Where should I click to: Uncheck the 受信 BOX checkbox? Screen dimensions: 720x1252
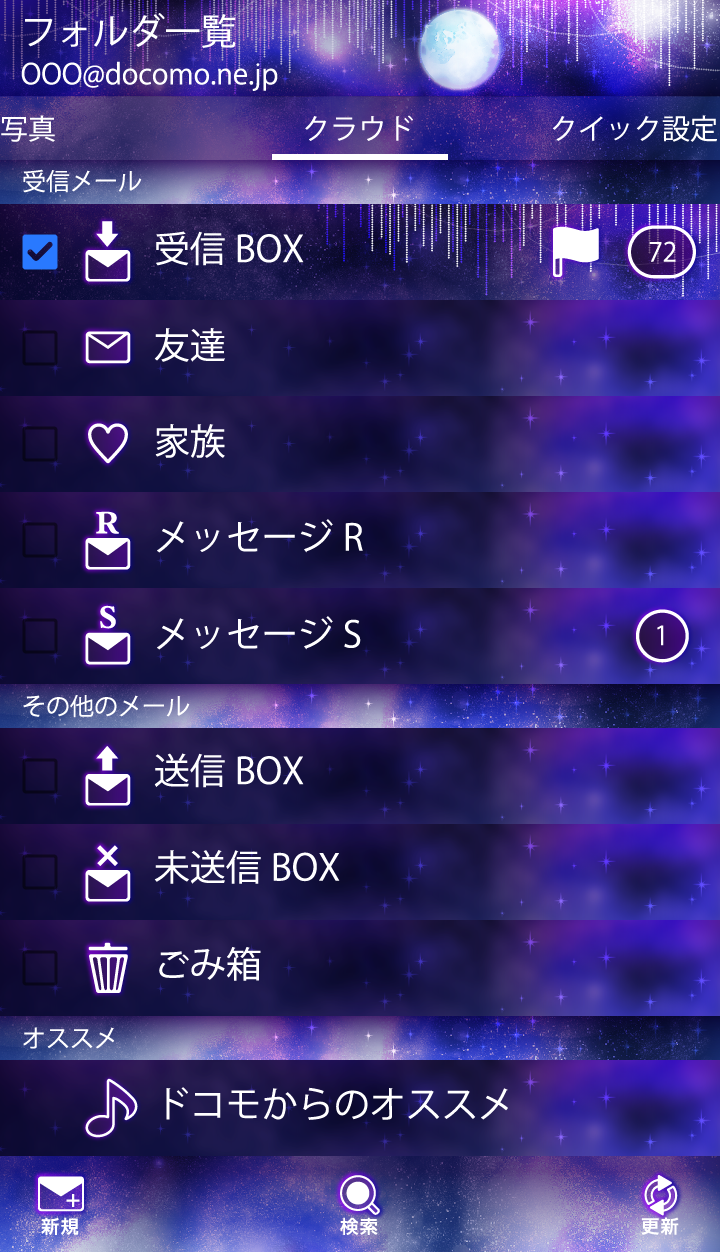tap(40, 252)
